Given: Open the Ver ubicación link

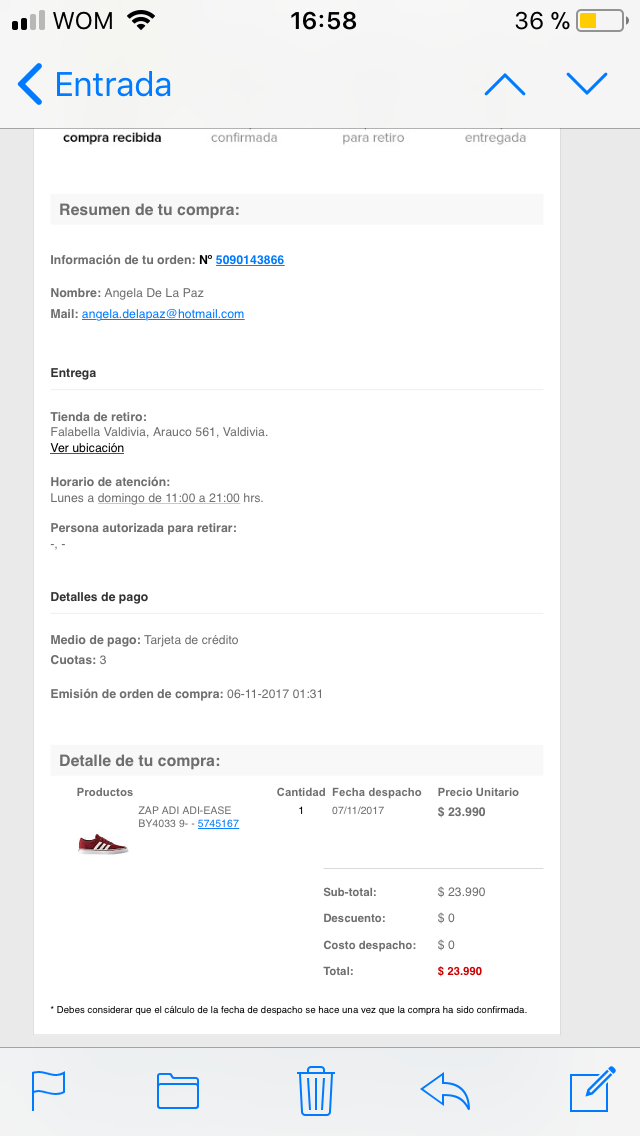Looking at the screenshot, I should 87,448.
